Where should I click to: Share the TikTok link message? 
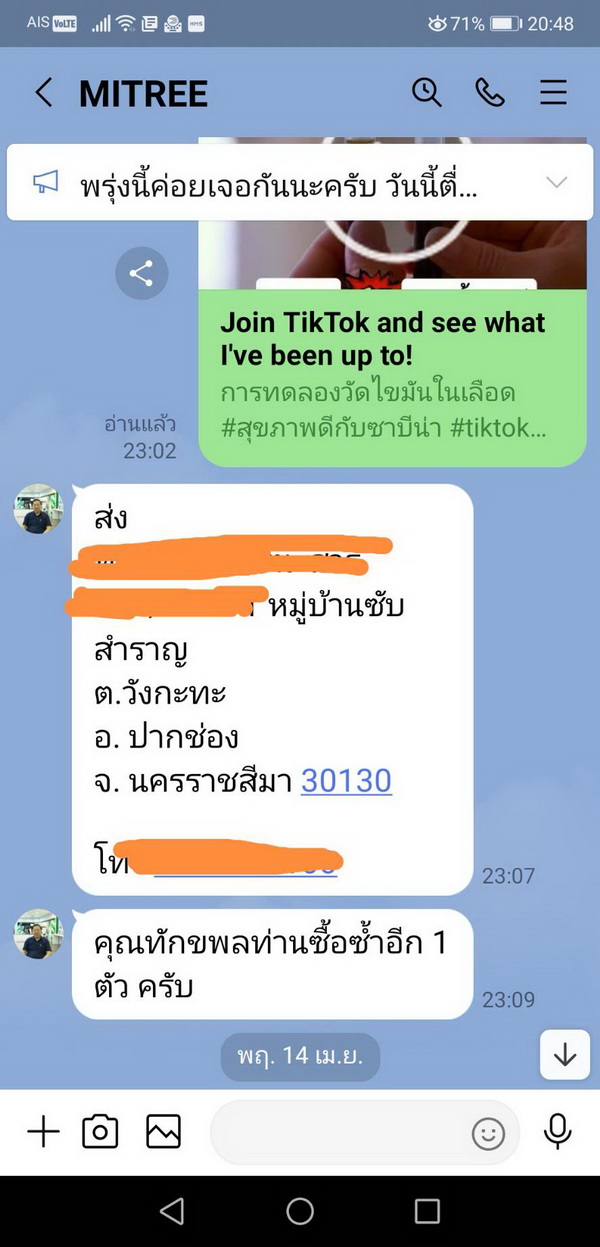coord(141,273)
